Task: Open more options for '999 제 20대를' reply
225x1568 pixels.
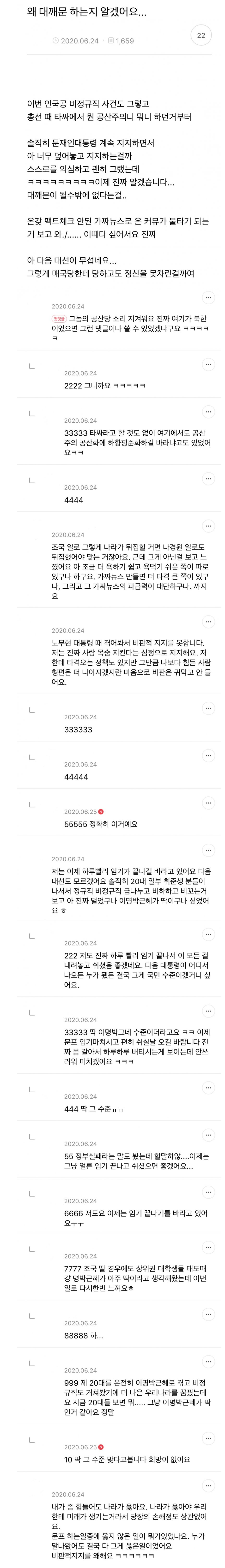Action: point(208,1362)
